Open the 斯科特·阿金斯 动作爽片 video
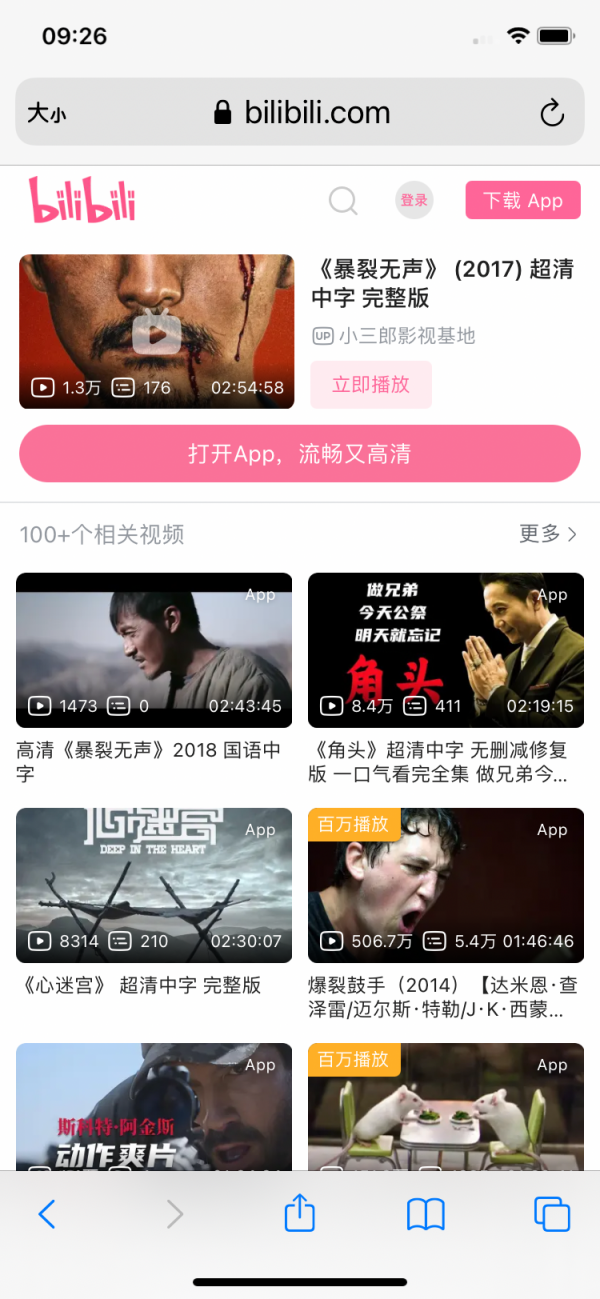600x1299 pixels. (x=154, y=1105)
